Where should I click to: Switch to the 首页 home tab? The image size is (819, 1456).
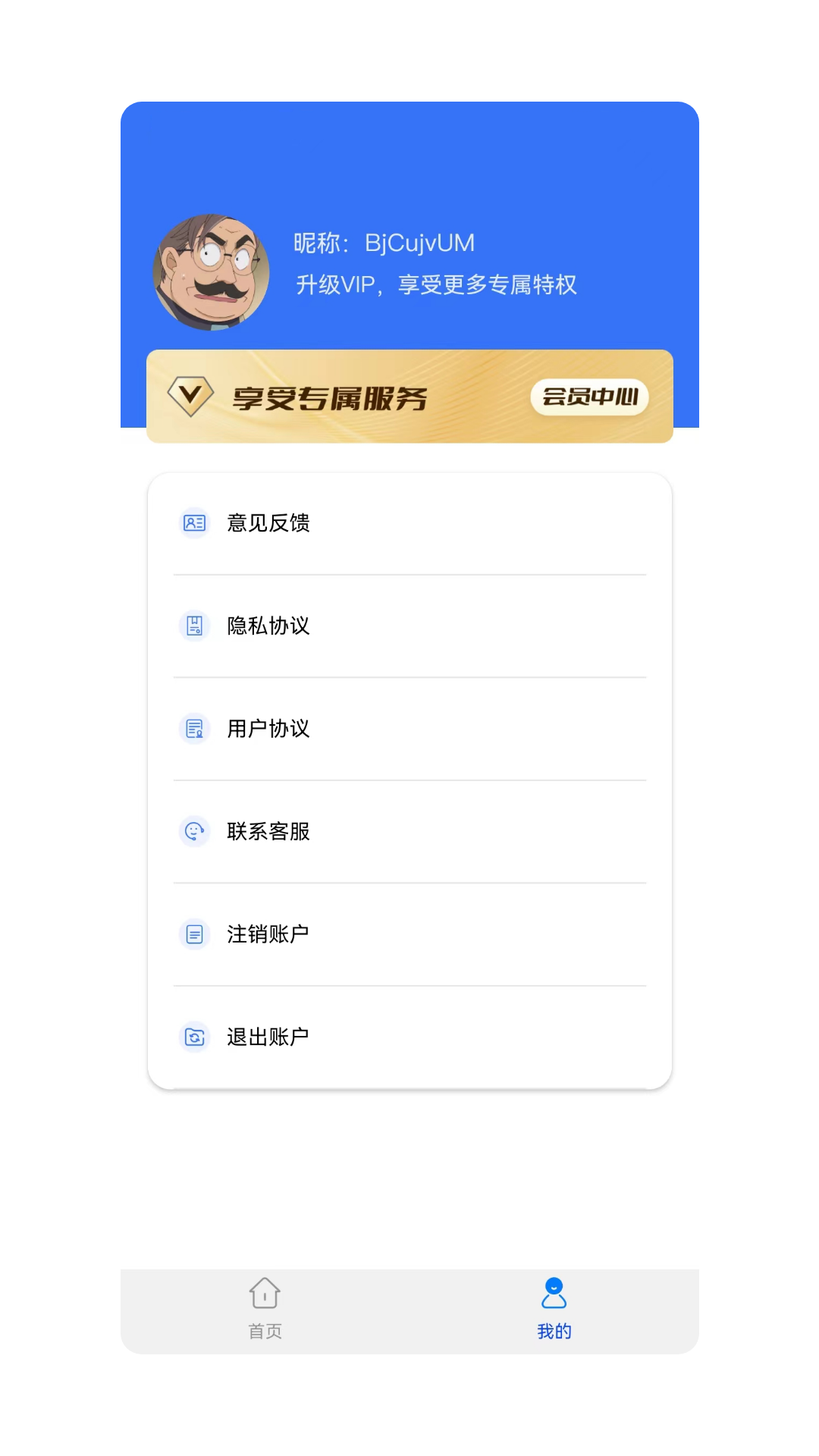pyautogui.click(x=265, y=1309)
